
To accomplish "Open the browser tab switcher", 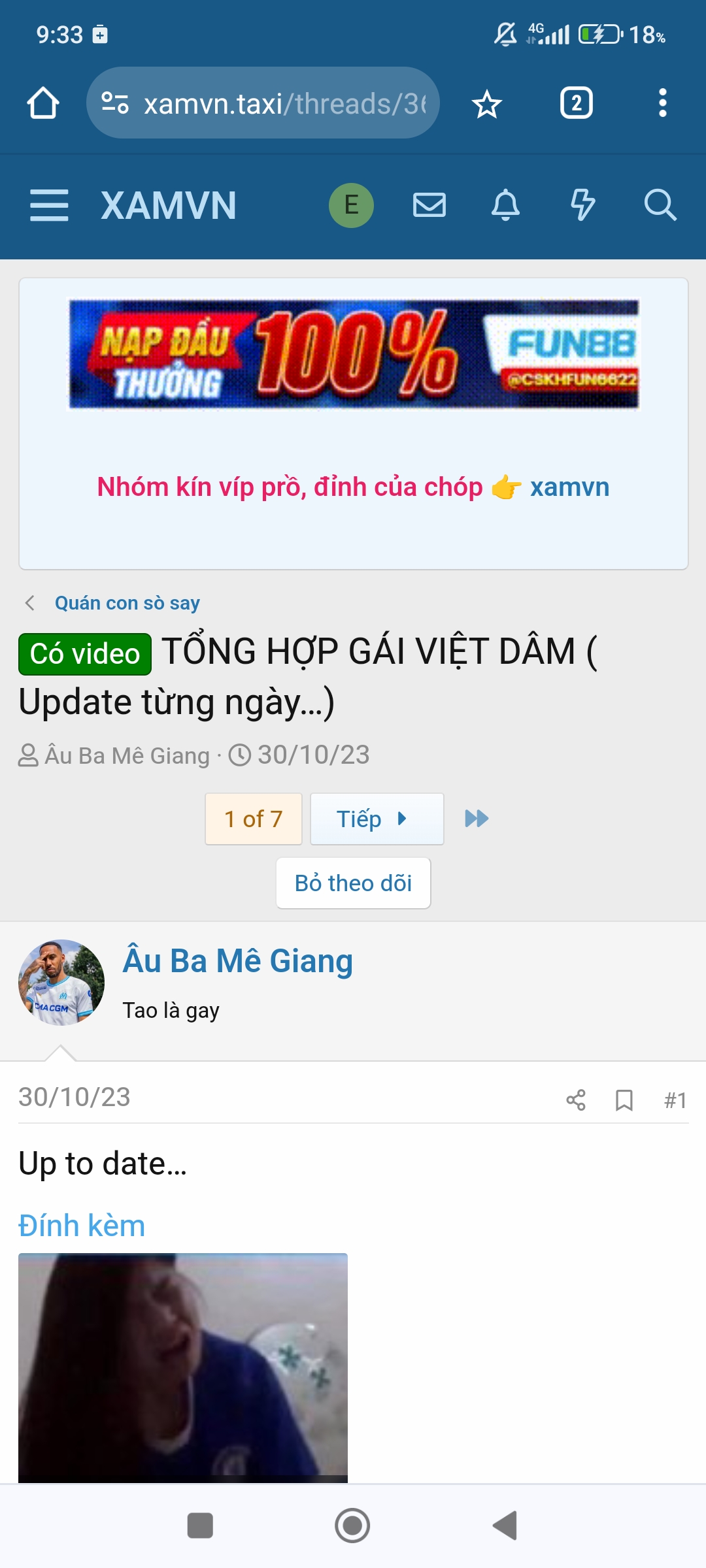I will (x=576, y=103).
